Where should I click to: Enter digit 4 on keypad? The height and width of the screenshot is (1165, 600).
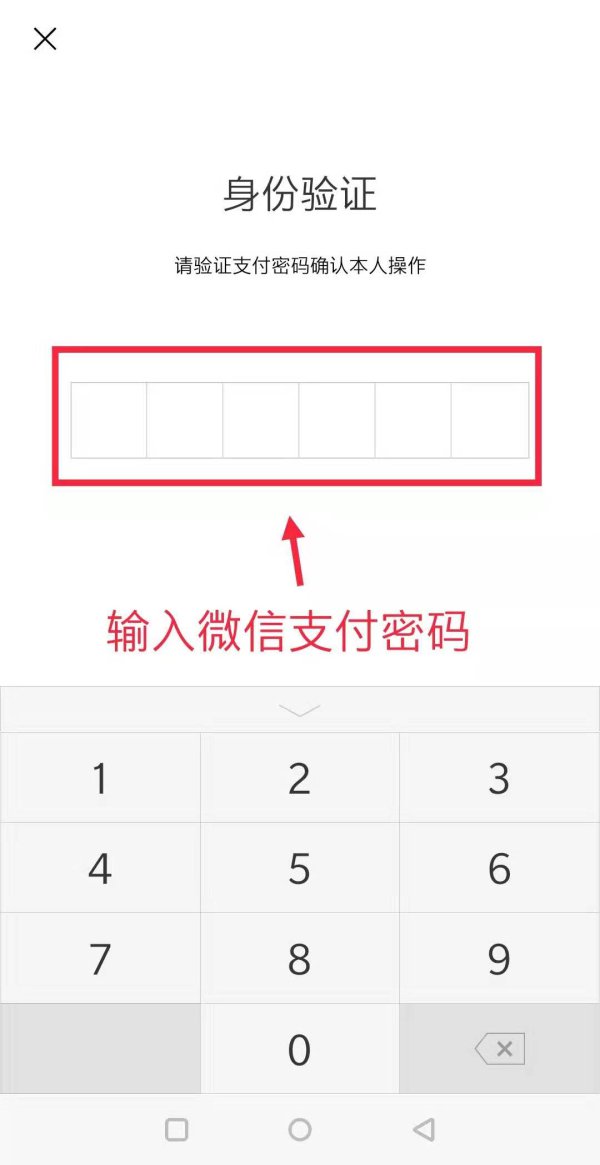point(100,868)
